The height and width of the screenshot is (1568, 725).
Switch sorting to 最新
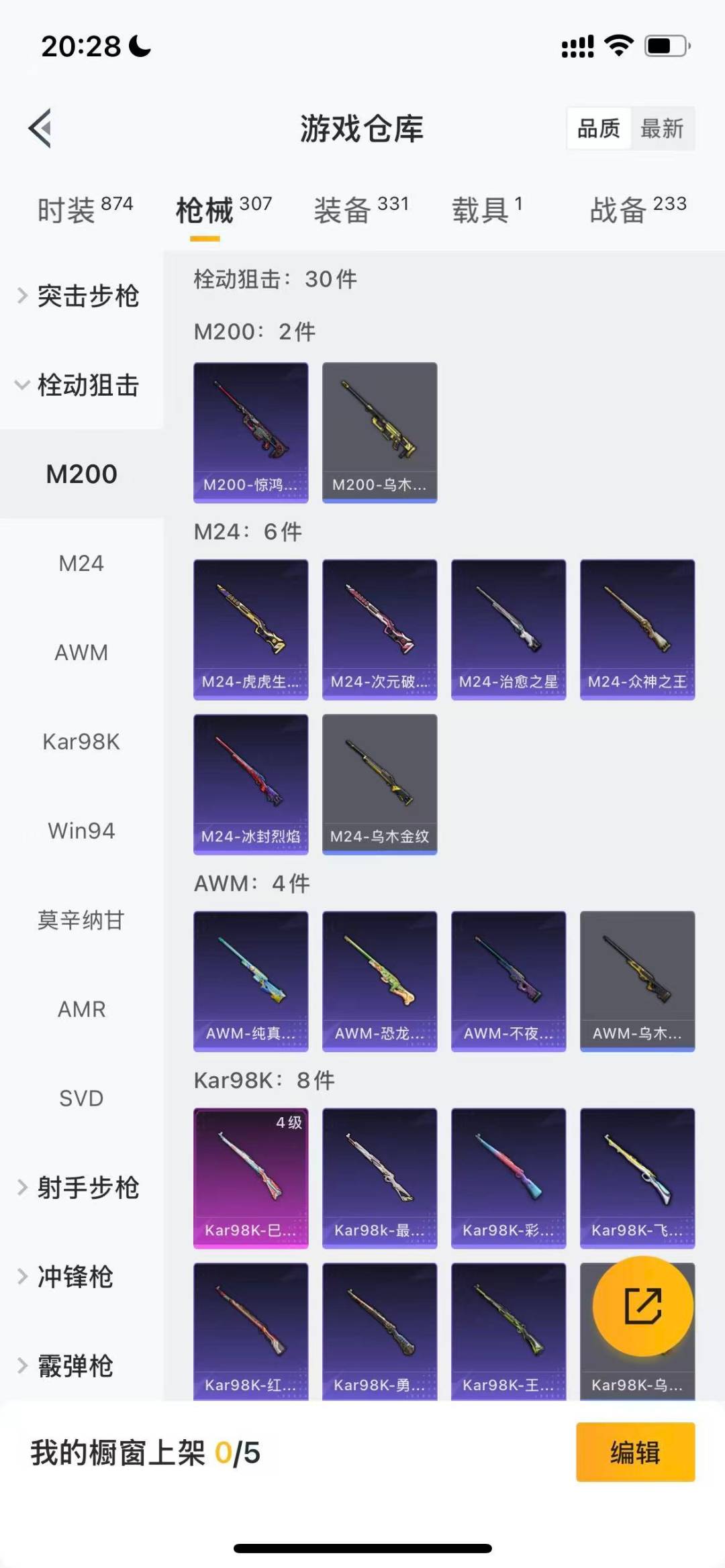(x=663, y=129)
